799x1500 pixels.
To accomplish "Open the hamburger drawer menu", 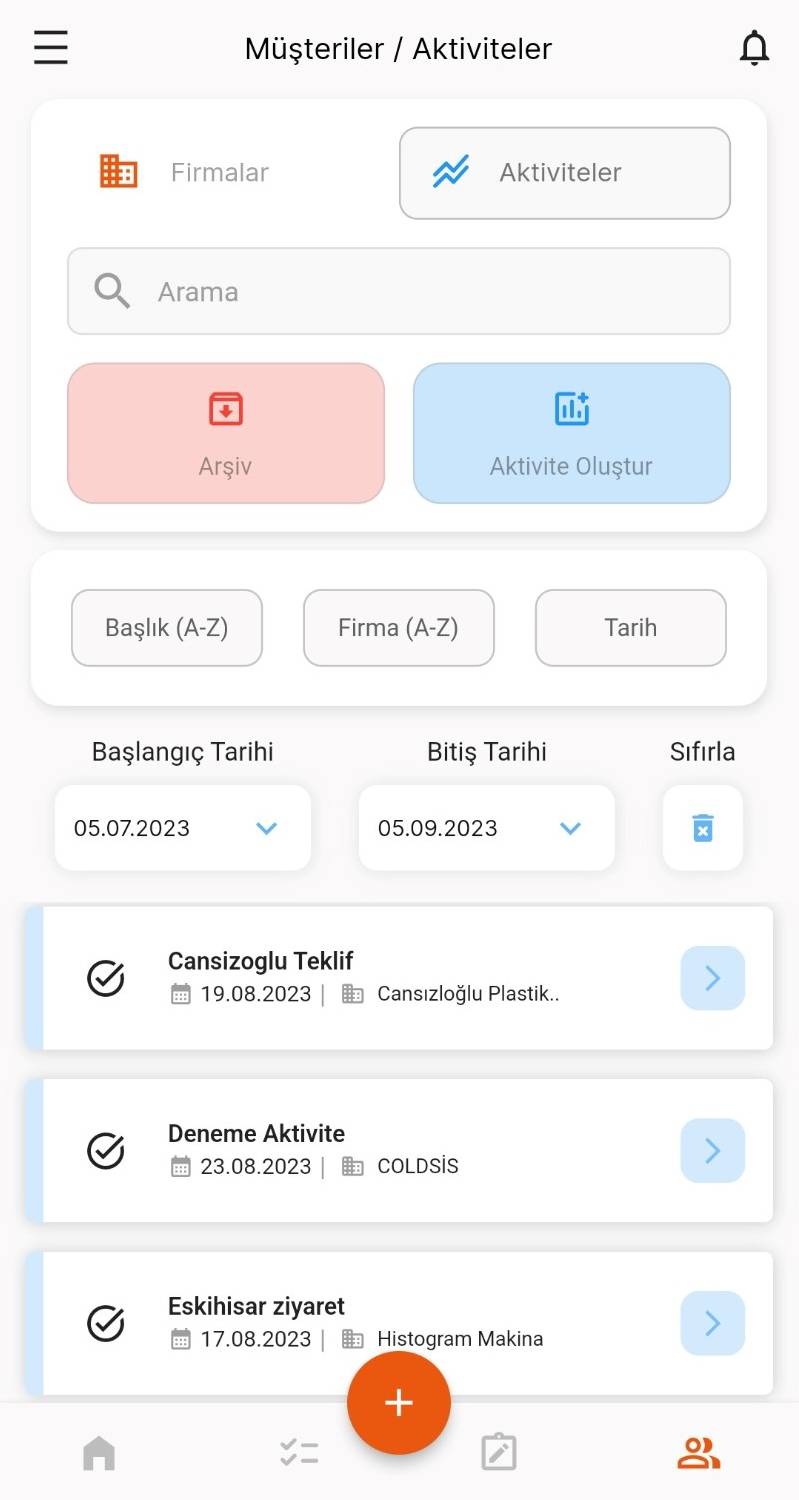I will tap(51, 48).
